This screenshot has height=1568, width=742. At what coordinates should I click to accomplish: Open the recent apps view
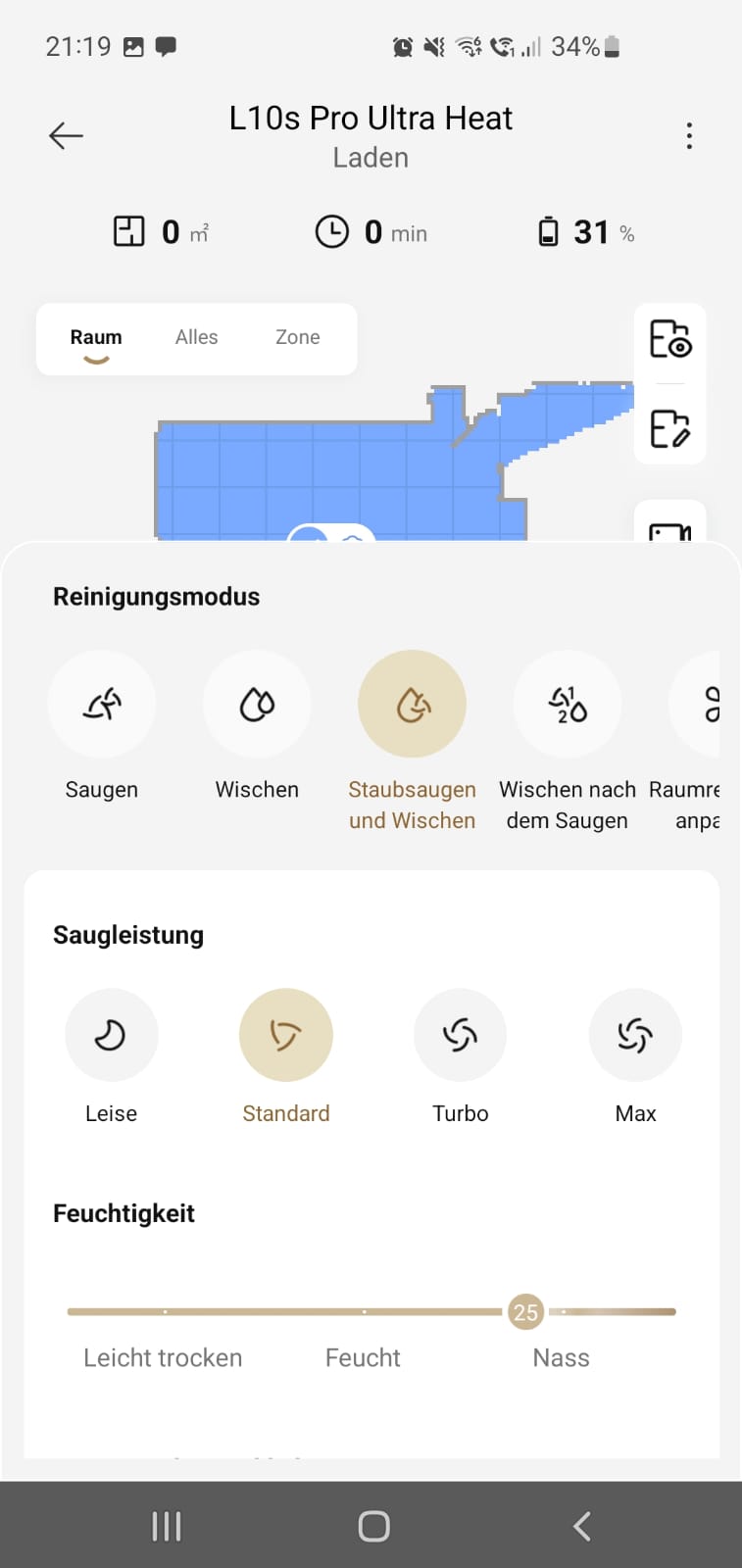(167, 1526)
